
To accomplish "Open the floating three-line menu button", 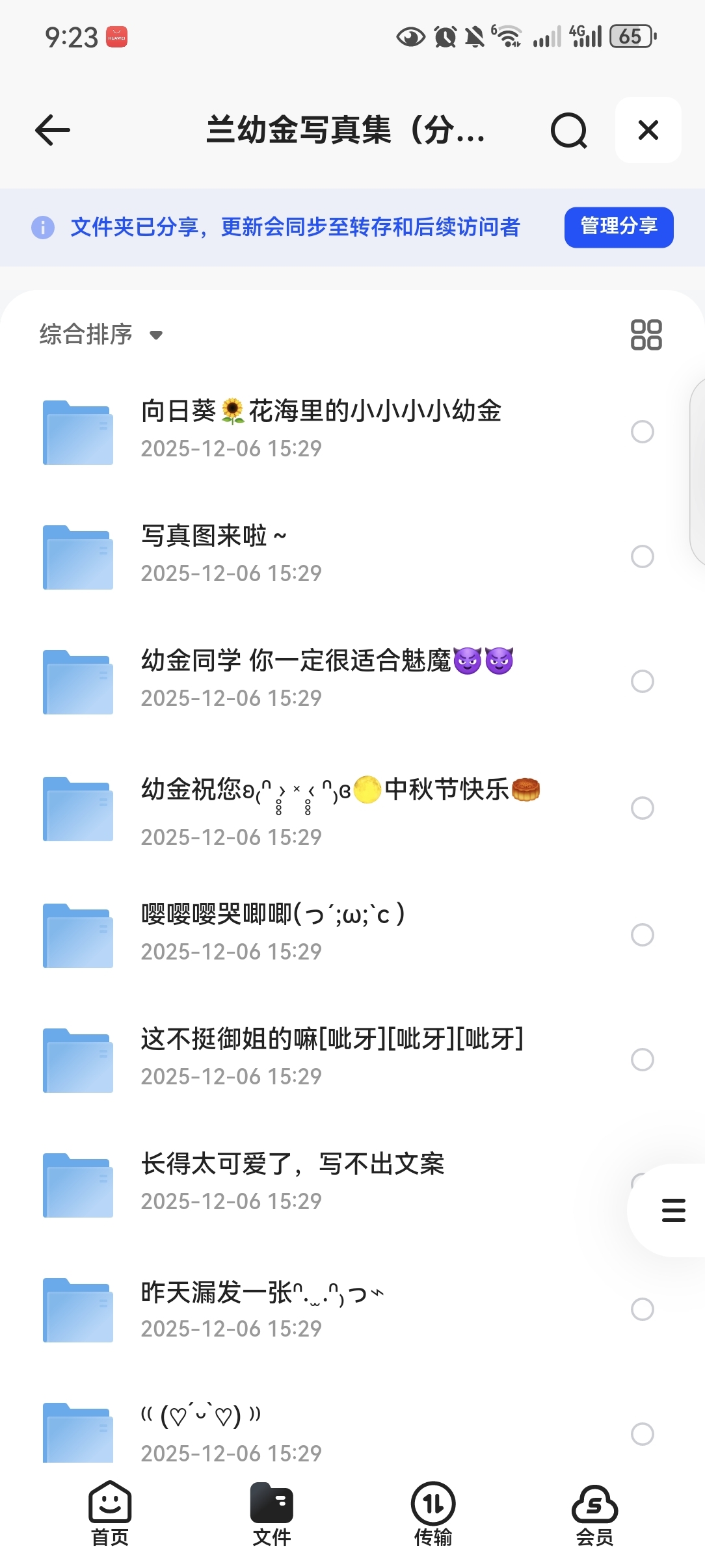I will tap(673, 1210).
